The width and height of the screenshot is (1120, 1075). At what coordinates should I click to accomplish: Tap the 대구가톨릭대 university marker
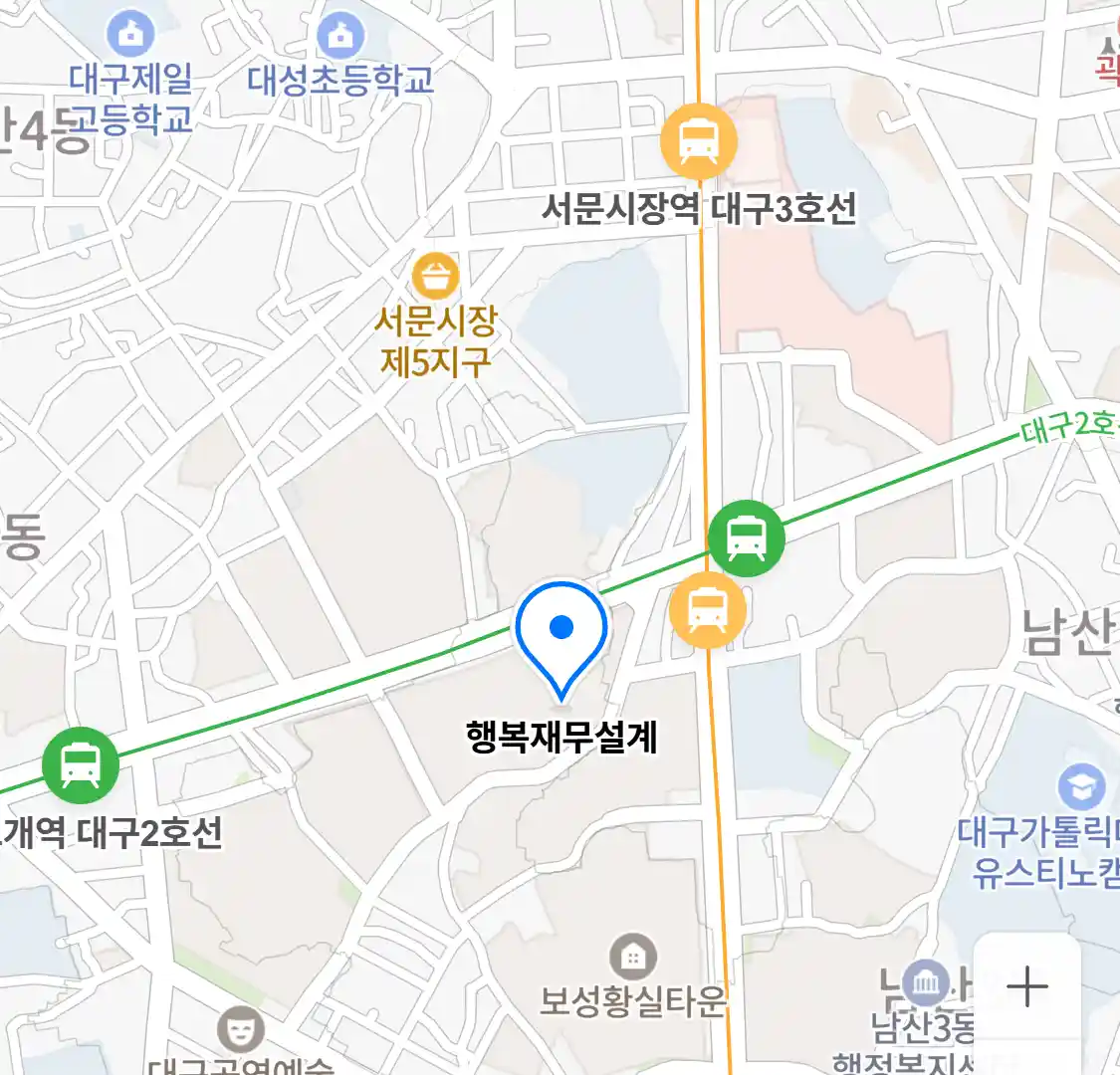pyautogui.click(x=1081, y=786)
